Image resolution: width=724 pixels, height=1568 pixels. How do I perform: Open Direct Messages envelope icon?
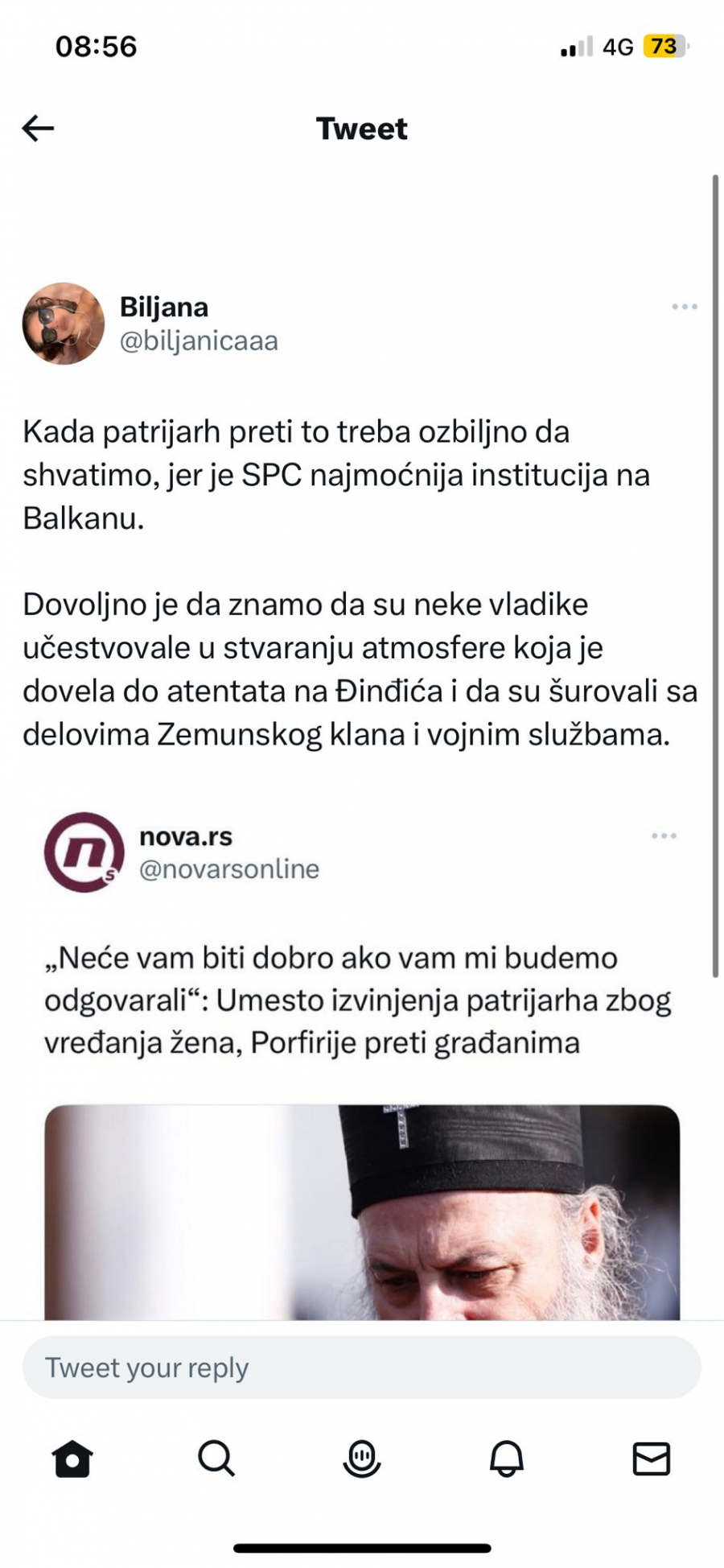click(x=653, y=1459)
